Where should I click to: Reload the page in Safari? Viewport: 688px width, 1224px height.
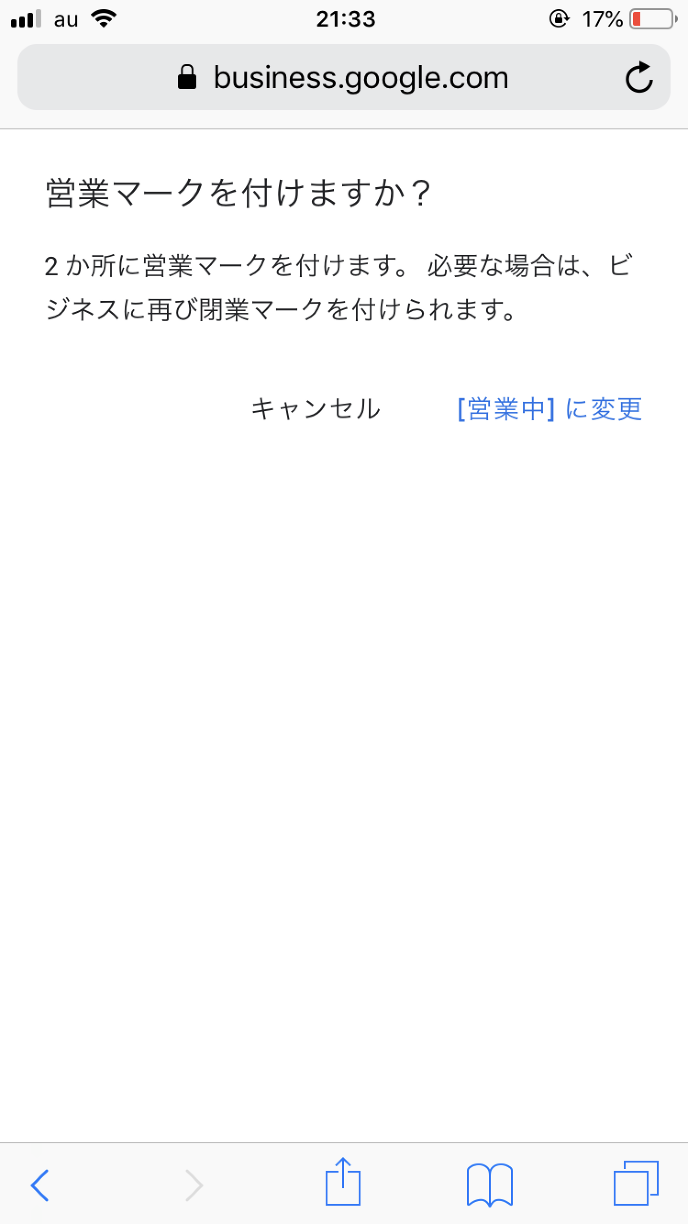[639, 78]
